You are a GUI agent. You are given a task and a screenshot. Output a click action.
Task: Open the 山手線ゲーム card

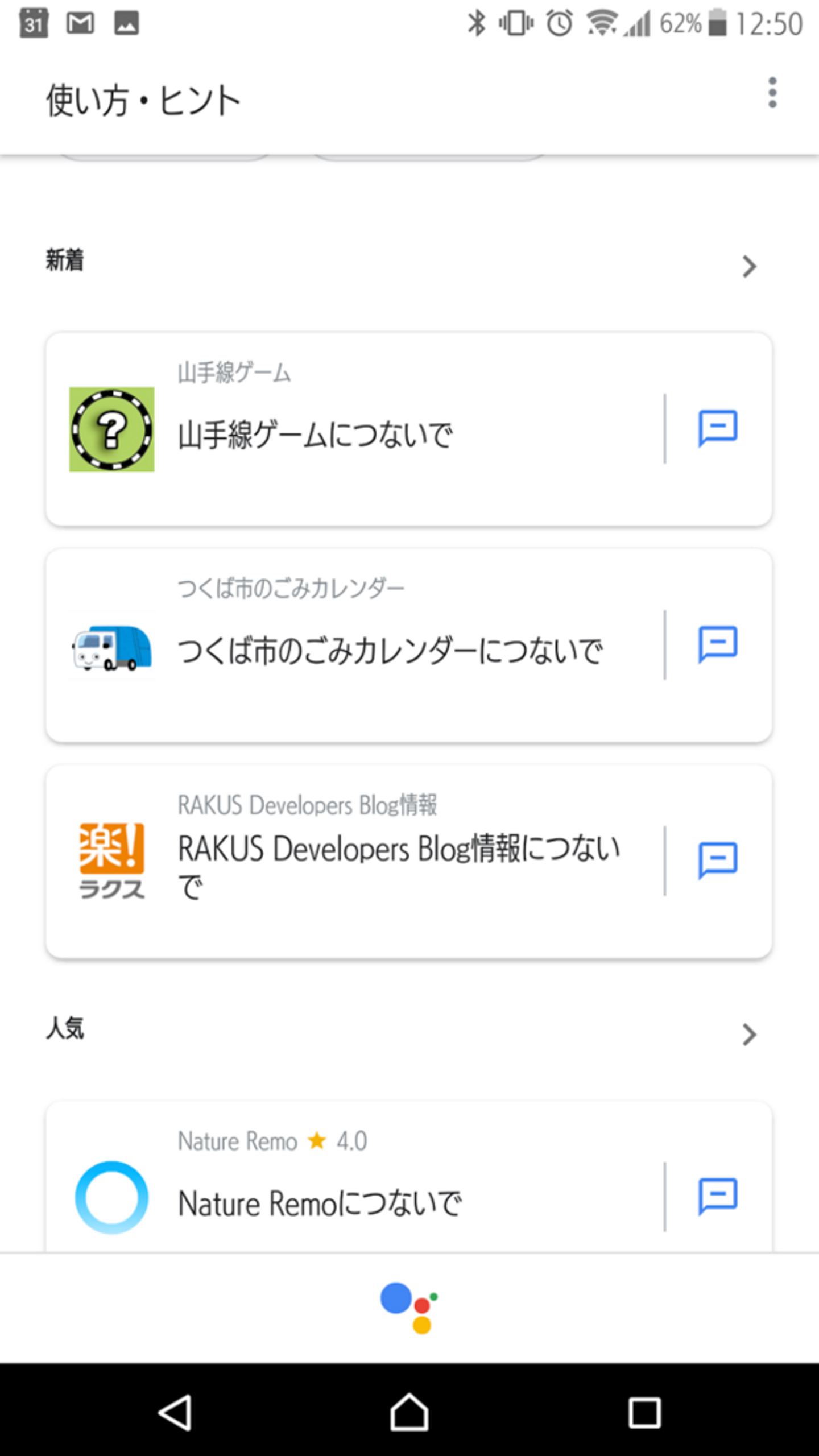[x=353, y=430]
